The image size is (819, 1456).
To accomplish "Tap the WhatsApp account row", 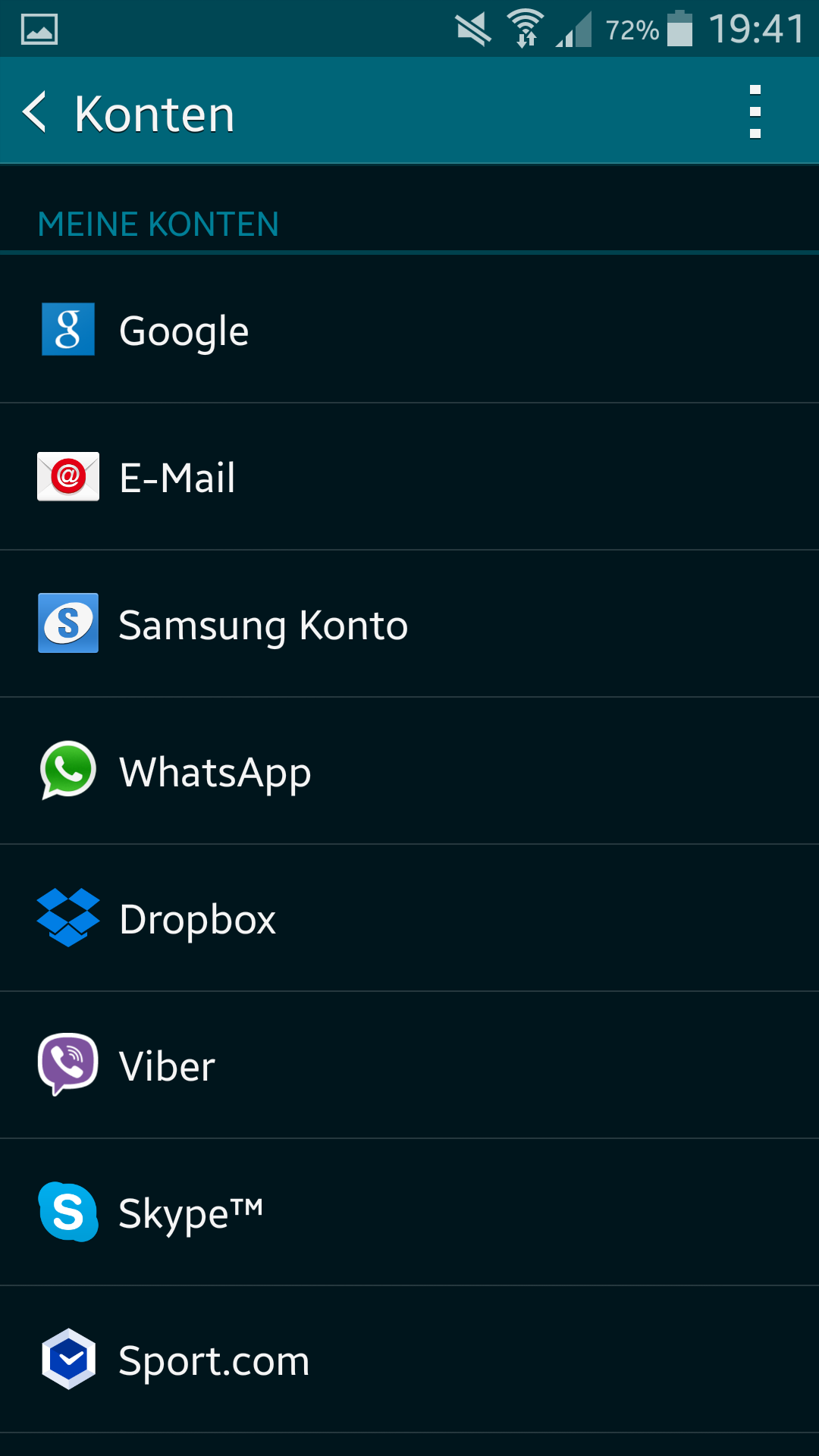I will click(x=409, y=771).
